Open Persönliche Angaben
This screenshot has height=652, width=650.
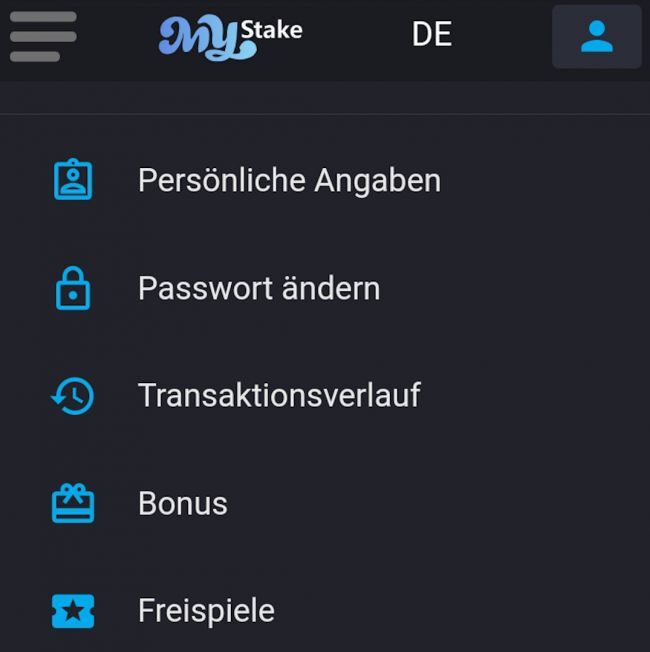click(x=288, y=181)
